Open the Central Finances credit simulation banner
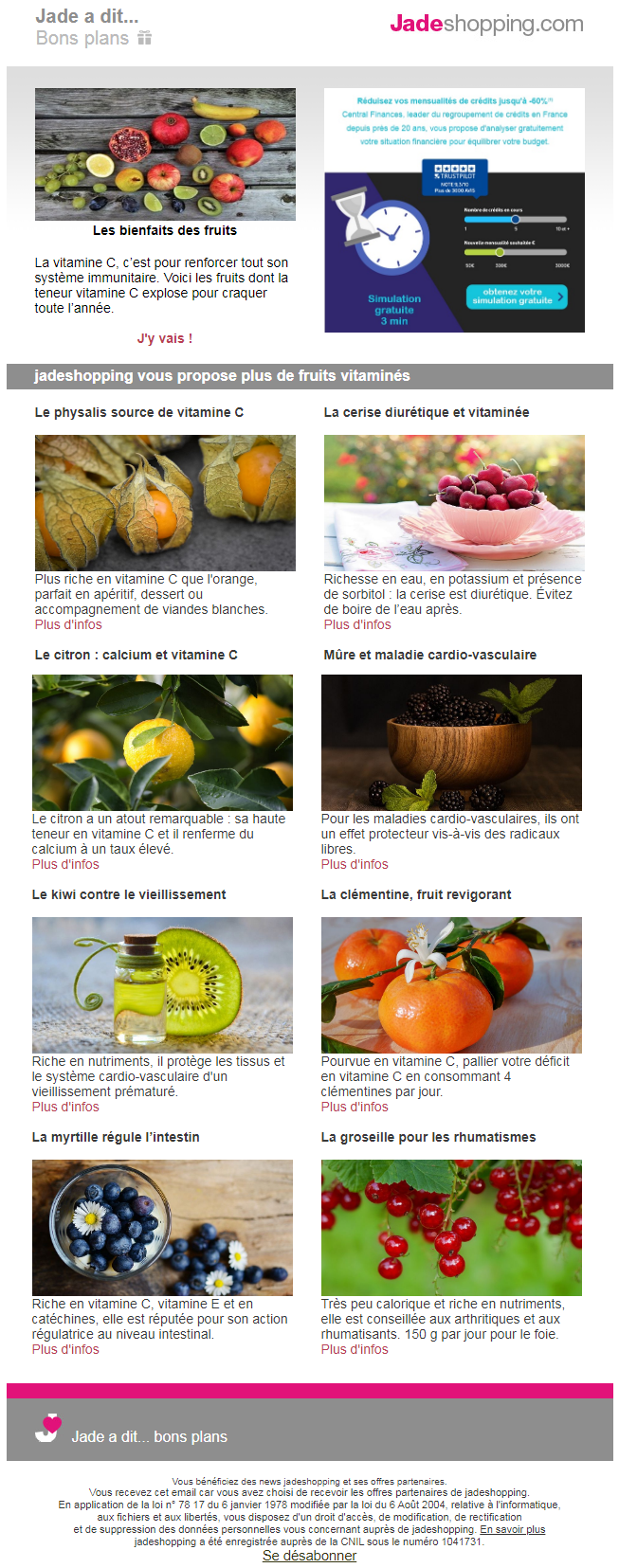The image size is (619, 1568). click(454, 210)
